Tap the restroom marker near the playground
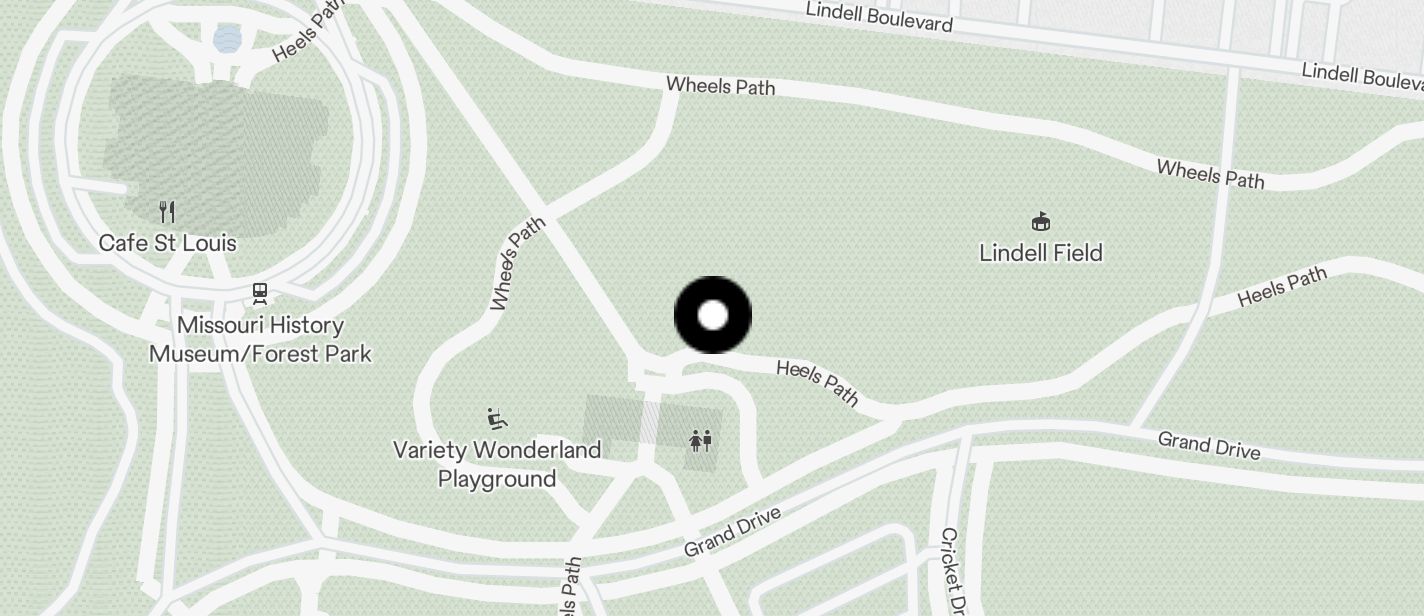This screenshot has height=616, width=1424. pos(700,440)
